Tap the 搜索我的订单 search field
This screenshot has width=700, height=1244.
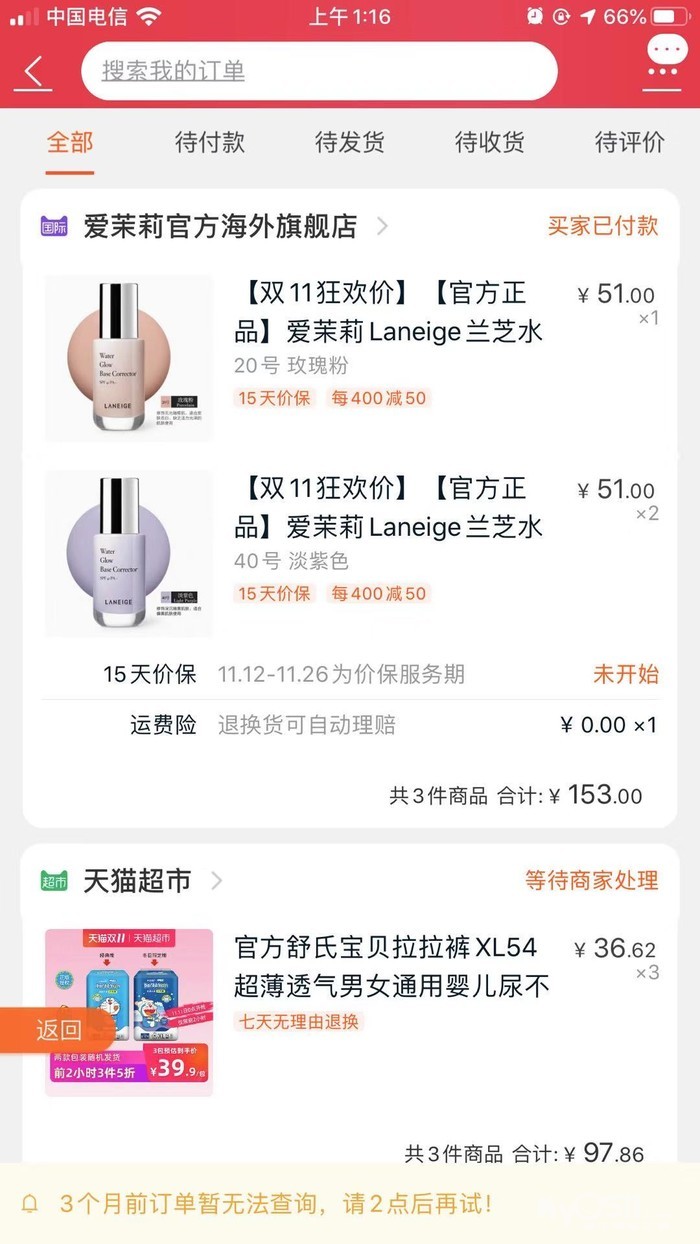click(x=318, y=71)
